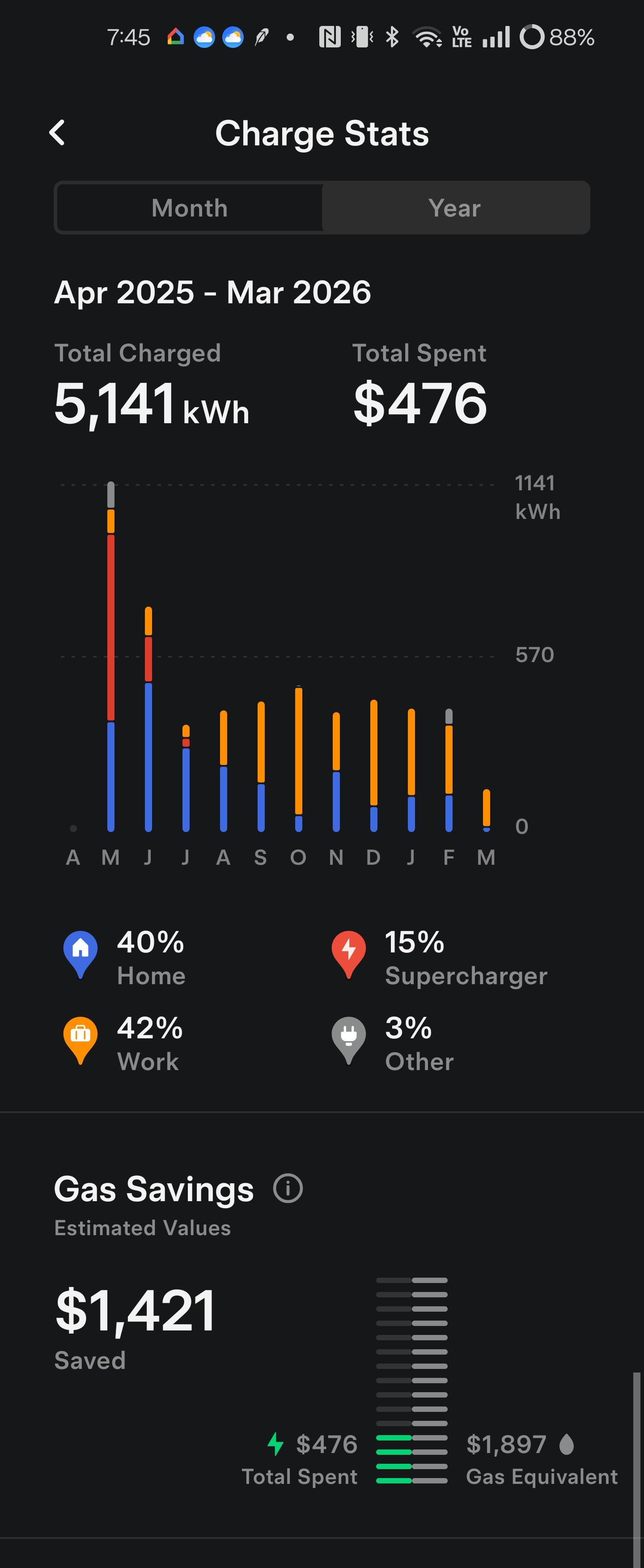Select the Year tab
The width and height of the screenshot is (644, 1568).
pos(455,208)
